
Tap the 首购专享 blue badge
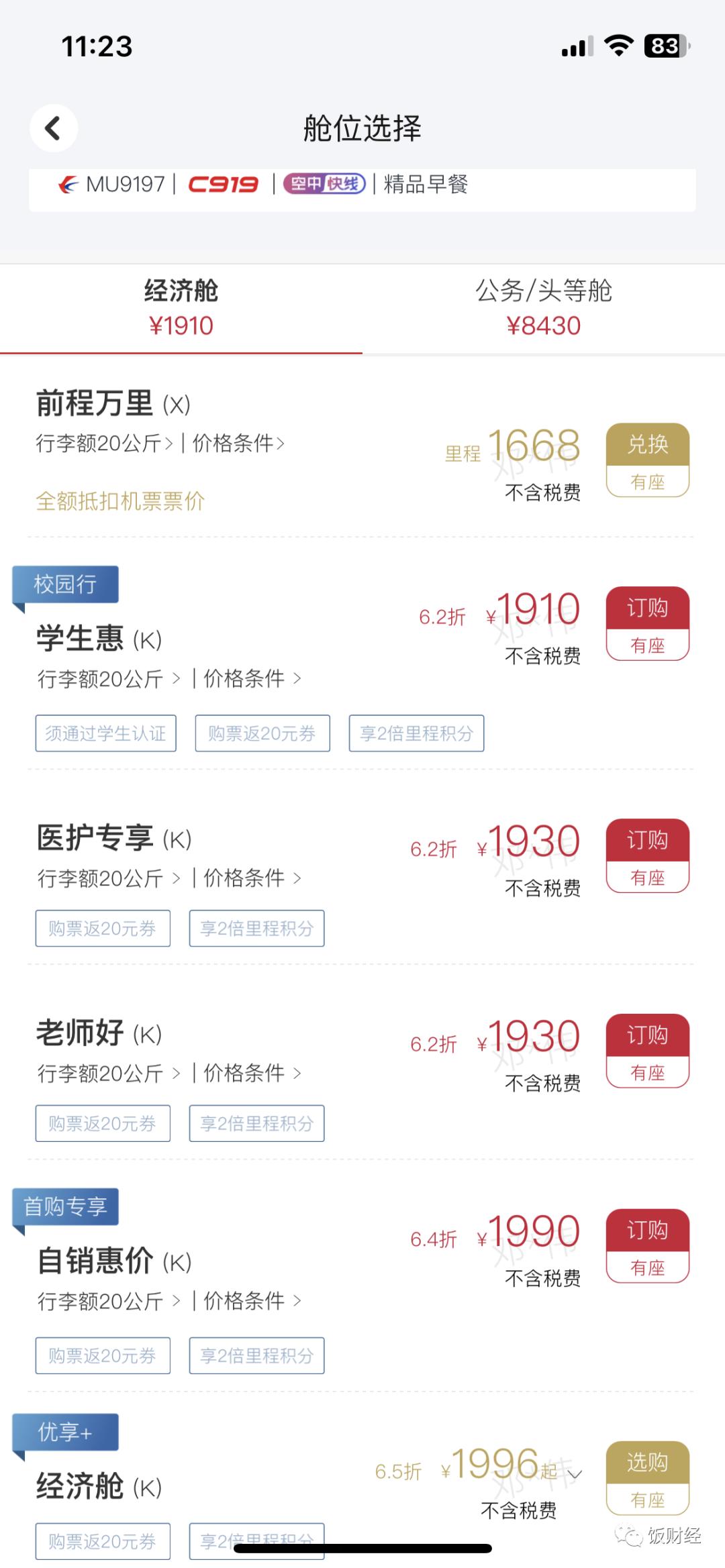pyautogui.click(x=66, y=1205)
